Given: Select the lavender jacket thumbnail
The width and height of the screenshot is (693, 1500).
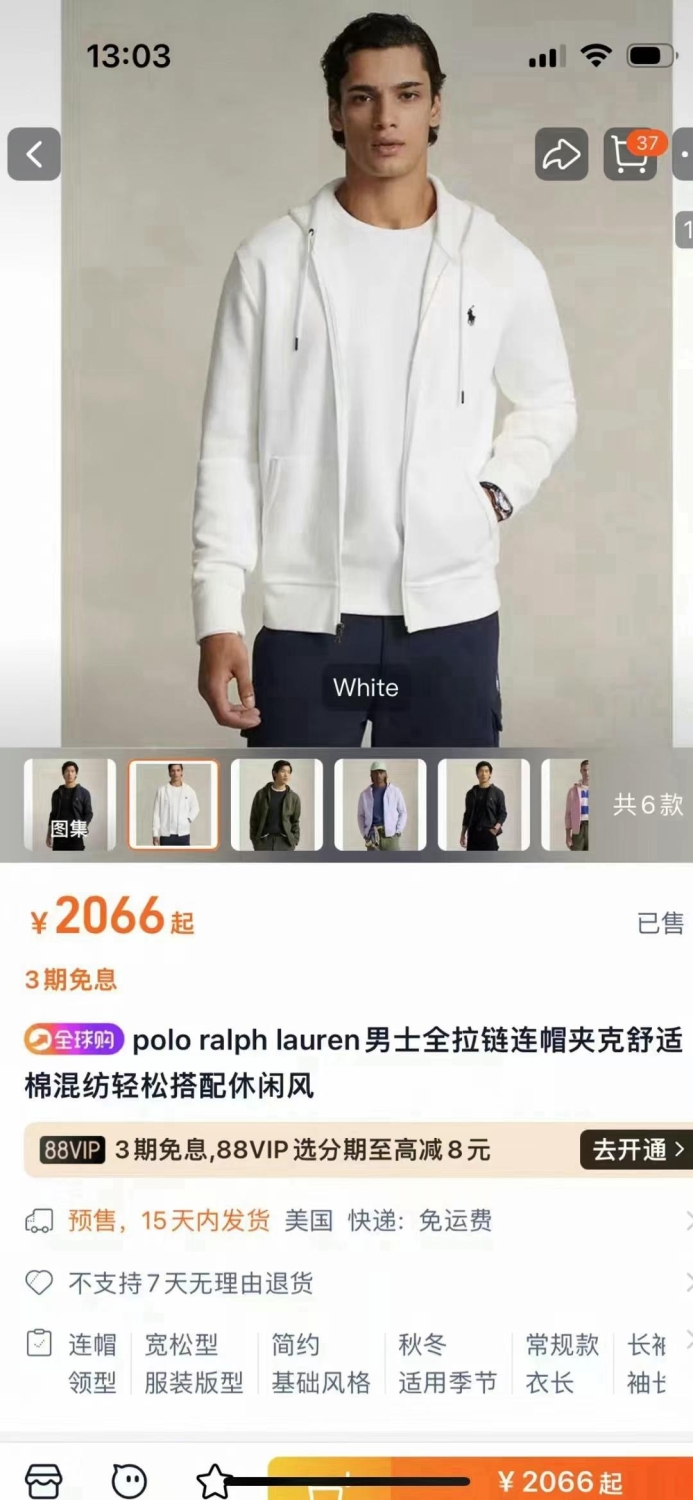Looking at the screenshot, I should coord(380,804).
